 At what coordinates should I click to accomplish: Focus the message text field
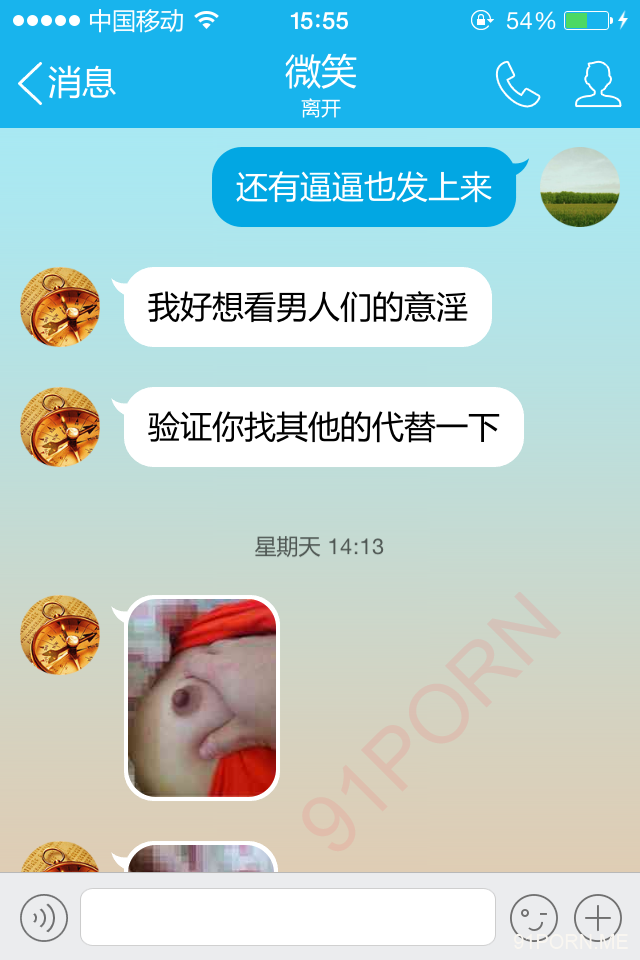(x=288, y=917)
